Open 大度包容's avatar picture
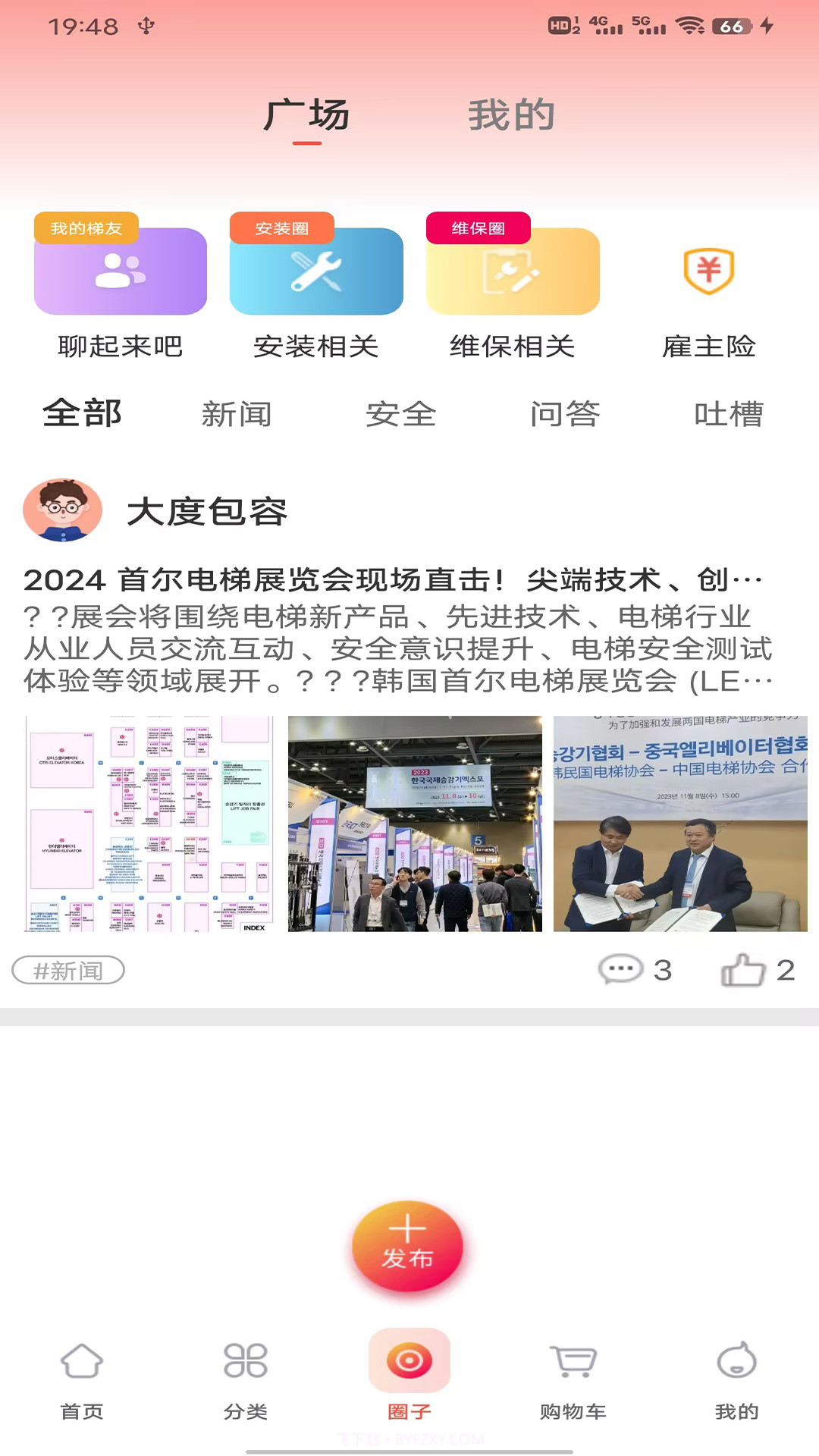The height and width of the screenshot is (1456, 819). (x=61, y=510)
